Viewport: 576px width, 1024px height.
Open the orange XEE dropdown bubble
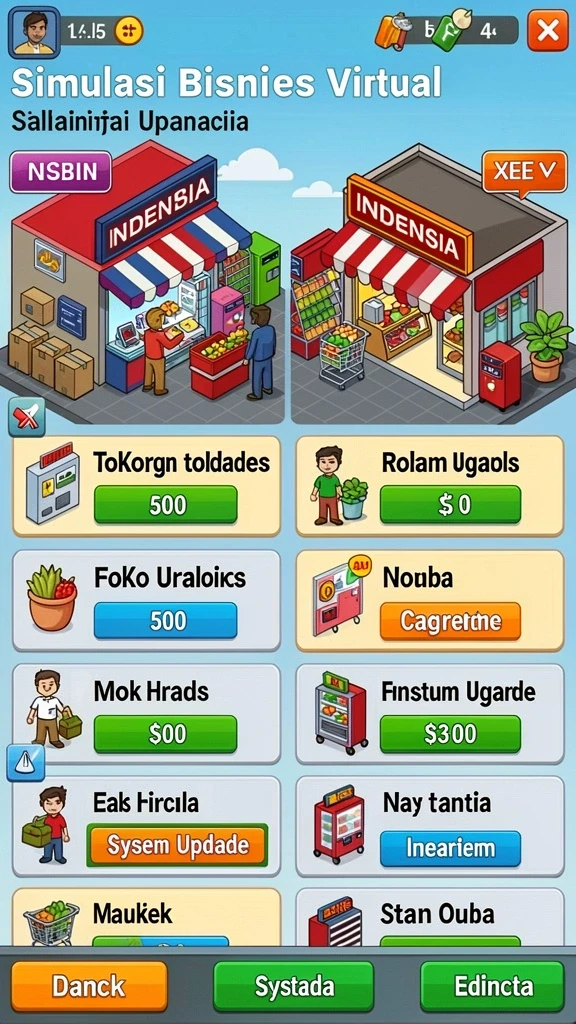pyautogui.click(x=524, y=172)
